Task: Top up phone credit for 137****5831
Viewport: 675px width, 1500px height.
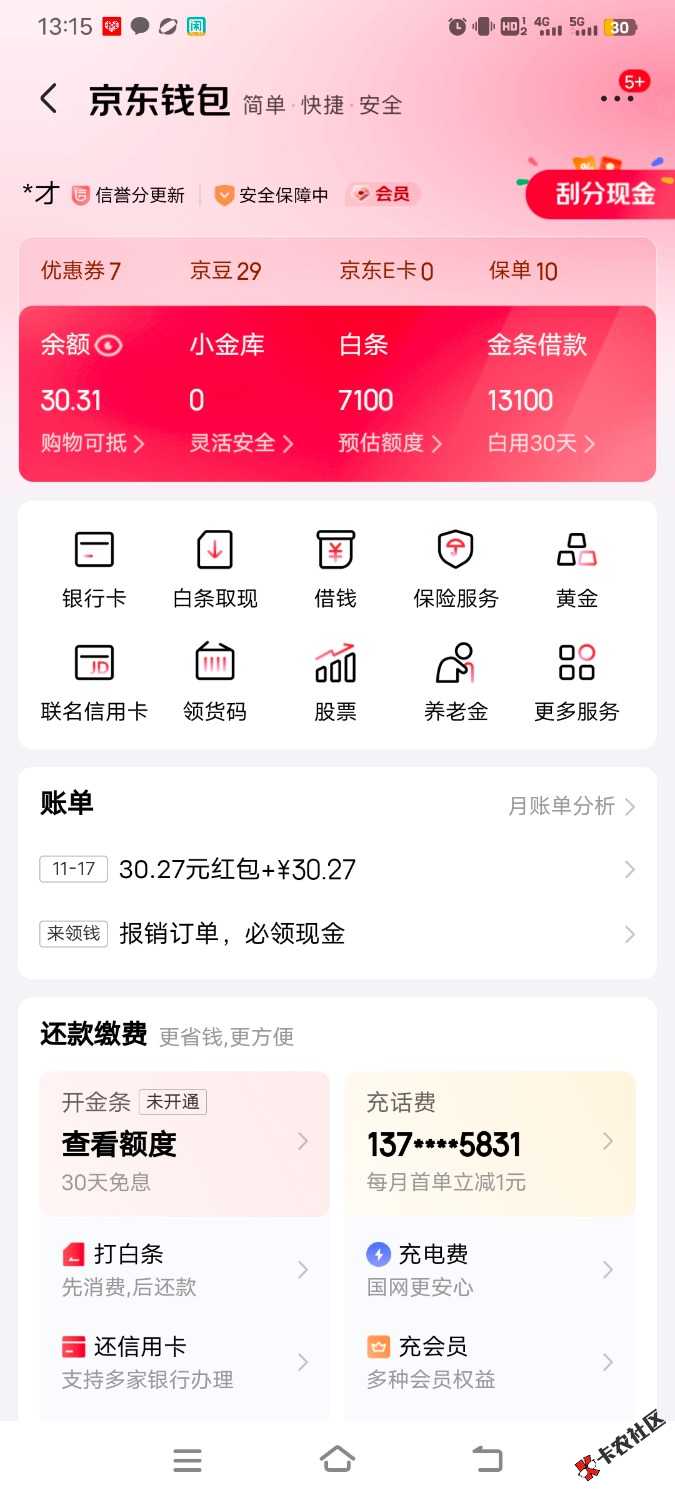Action: (490, 1143)
